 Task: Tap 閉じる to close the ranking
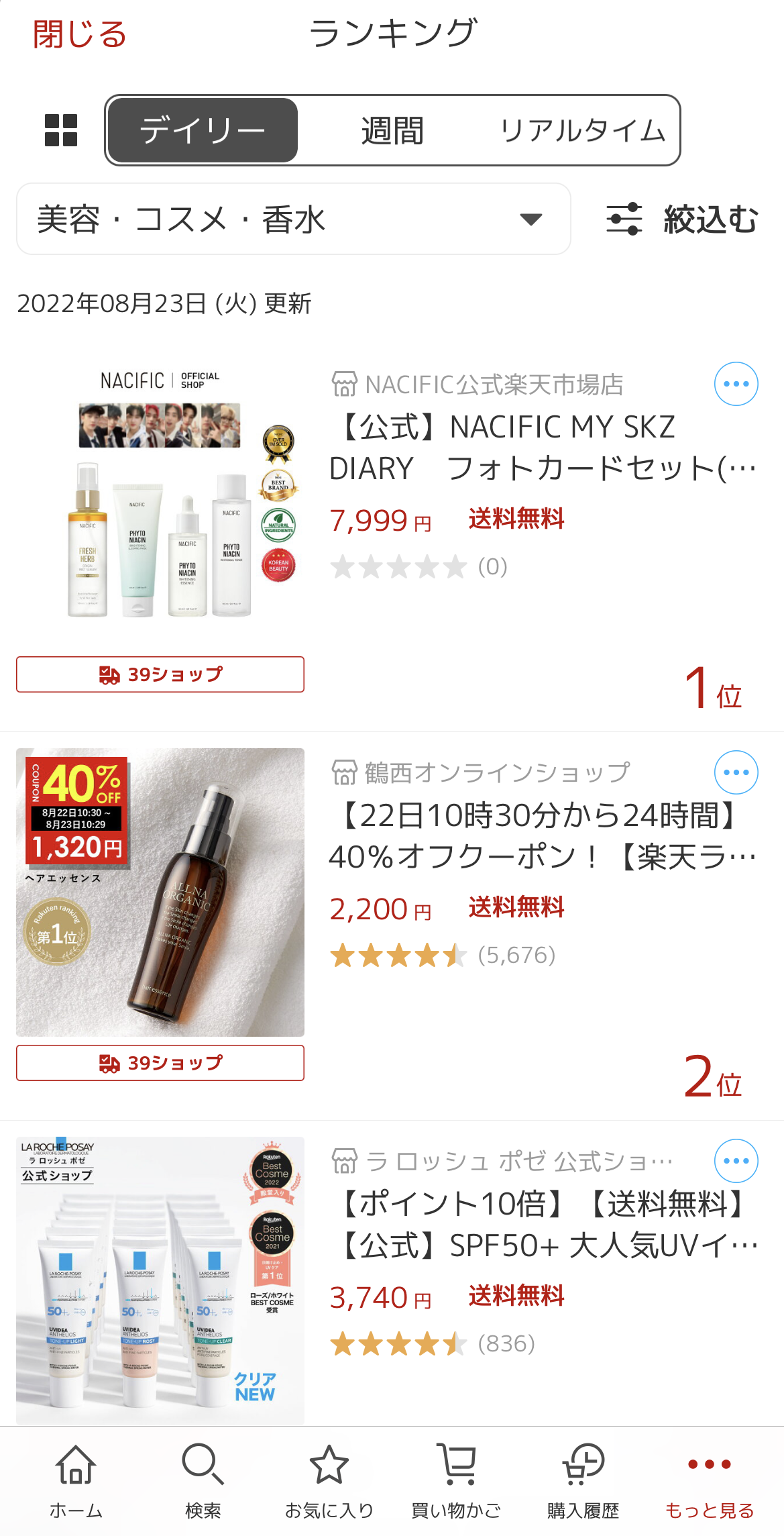click(x=79, y=34)
